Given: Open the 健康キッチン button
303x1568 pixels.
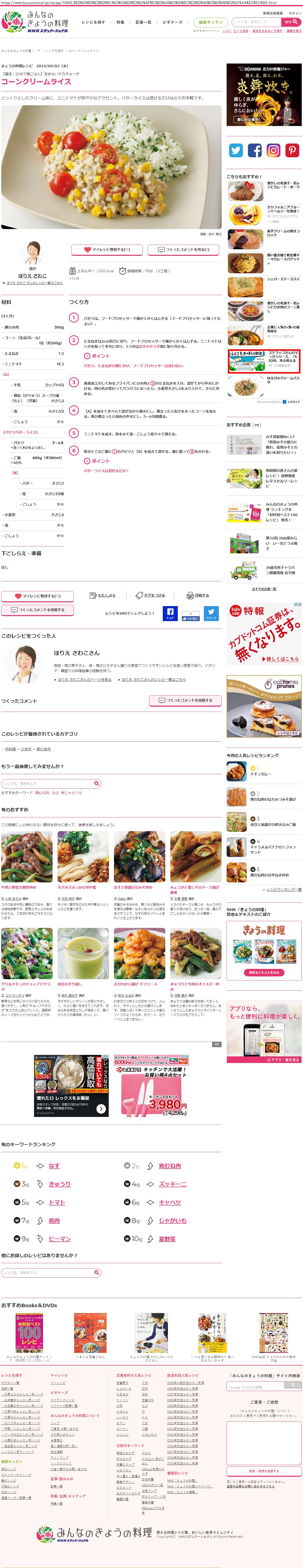Looking at the screenshot, I should (210, 22).
